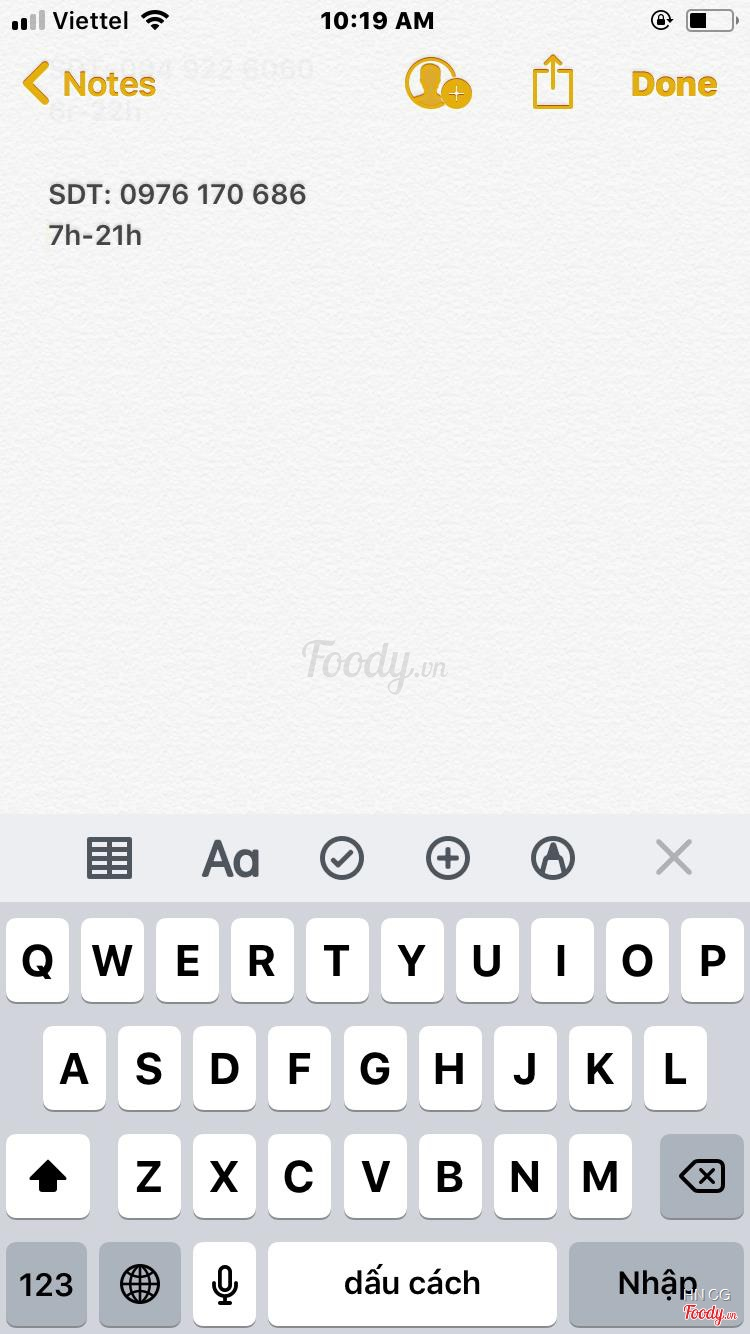
Task: Go back to the Notes list
Action: [x=89, y=84]
